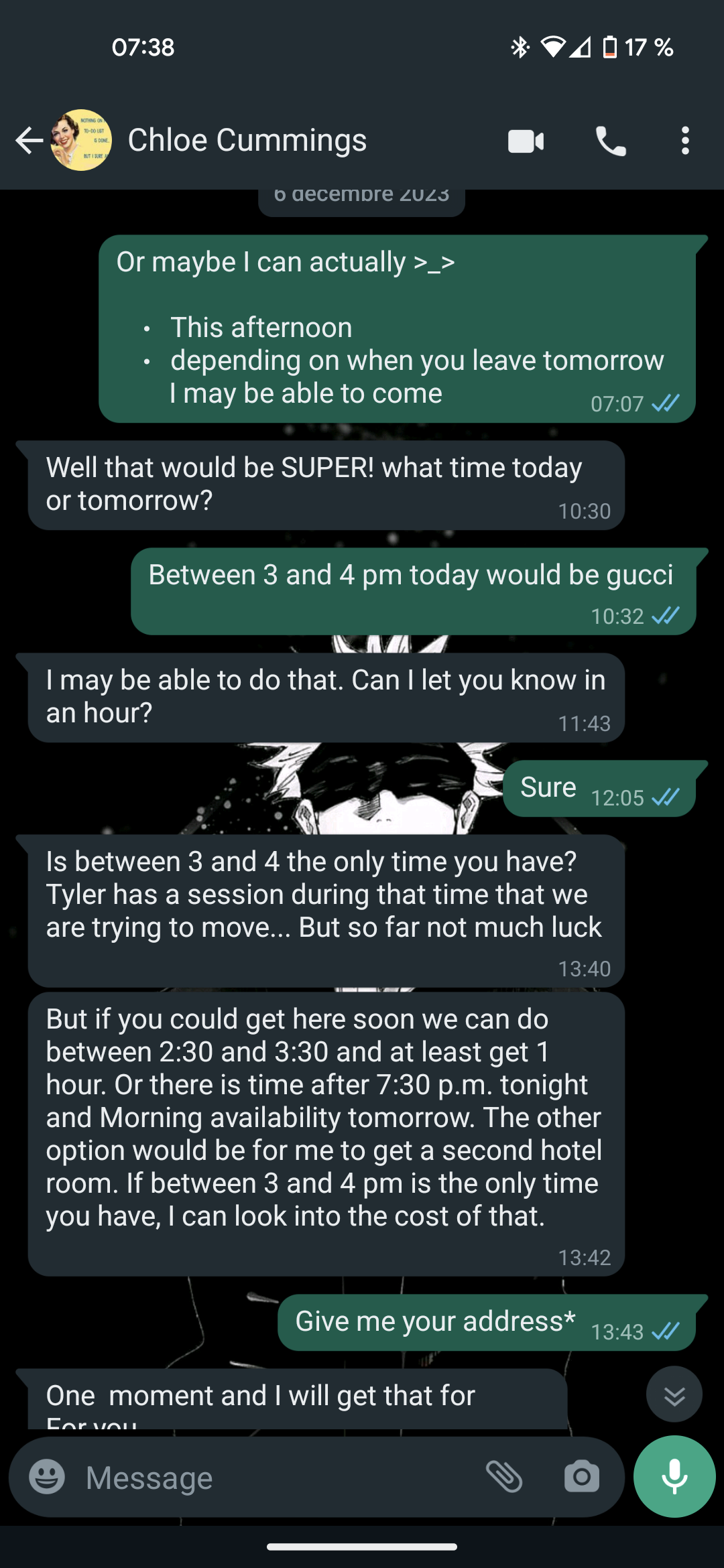View Chloe Cummings' profile picture

[x=81, y=141]
